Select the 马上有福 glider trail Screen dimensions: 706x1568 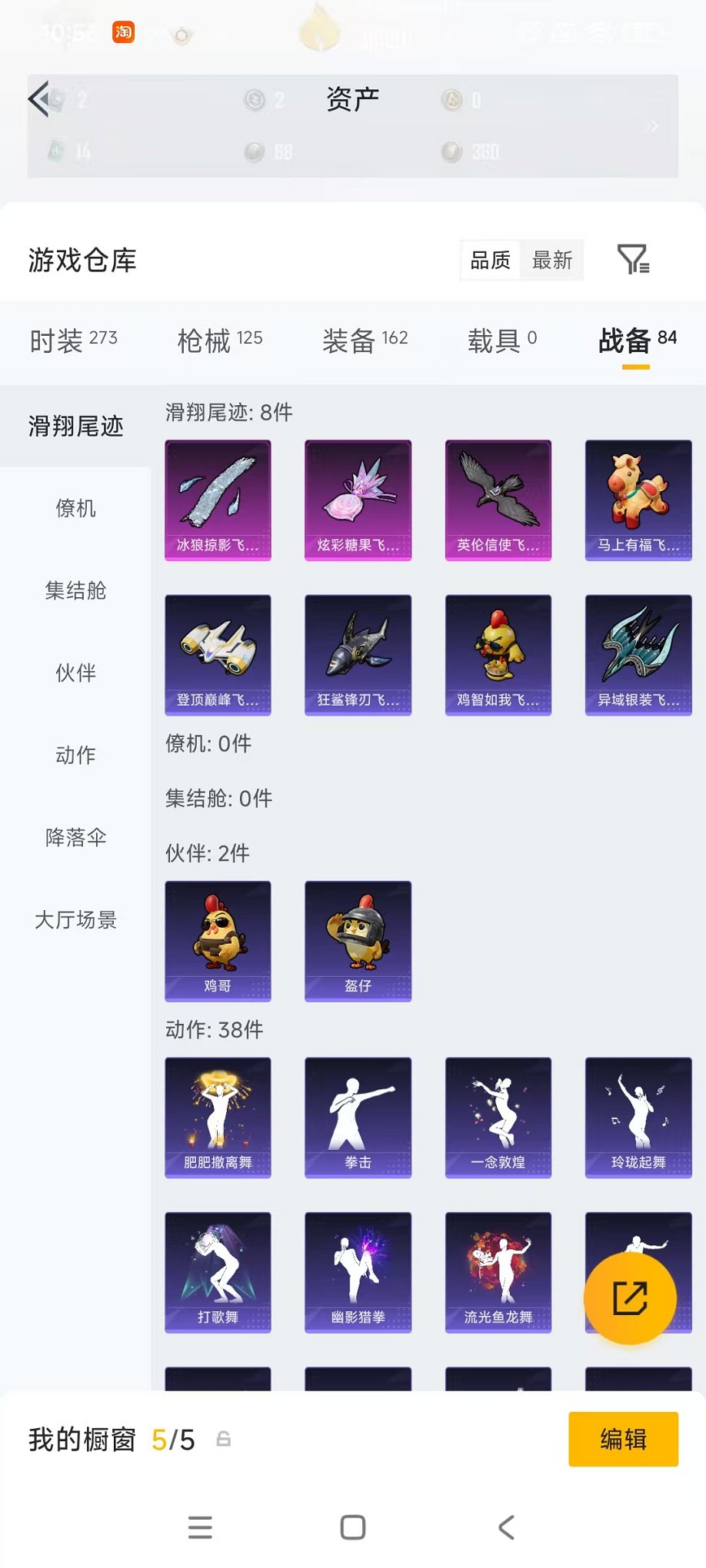[638, 500]
